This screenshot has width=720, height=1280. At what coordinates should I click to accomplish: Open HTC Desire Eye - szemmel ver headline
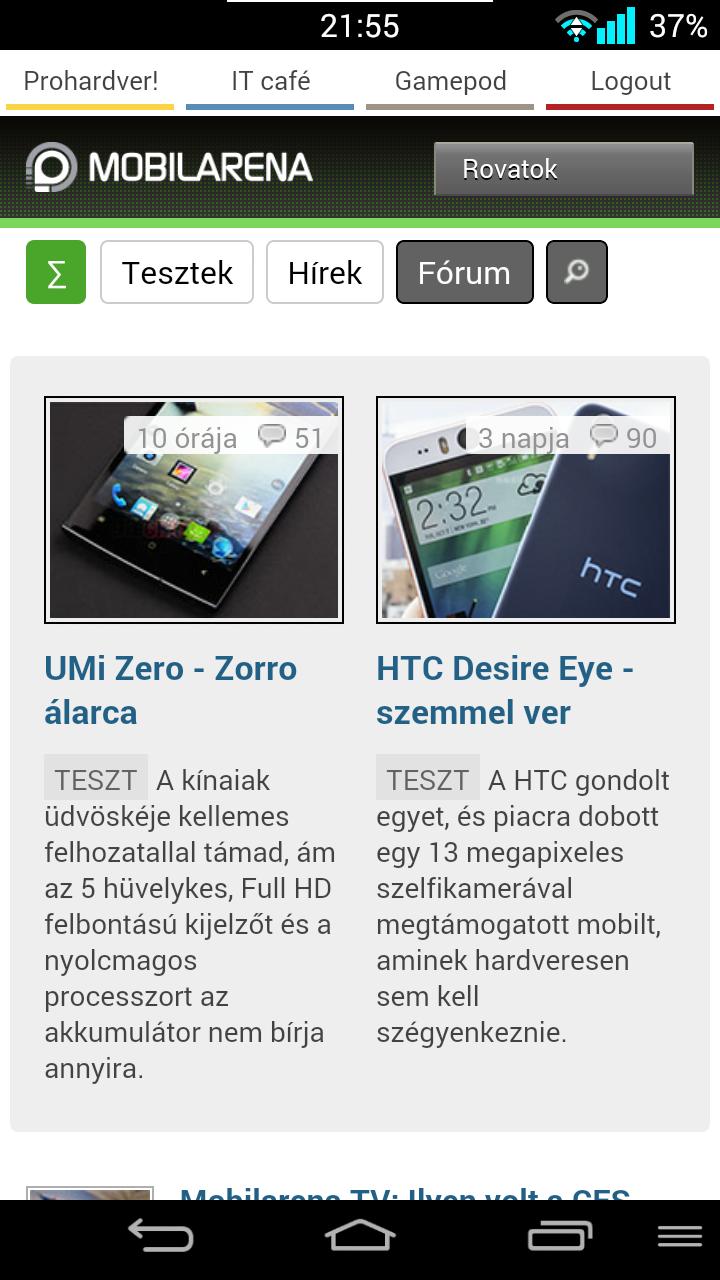pyautogui.click(x=505, y=690)
